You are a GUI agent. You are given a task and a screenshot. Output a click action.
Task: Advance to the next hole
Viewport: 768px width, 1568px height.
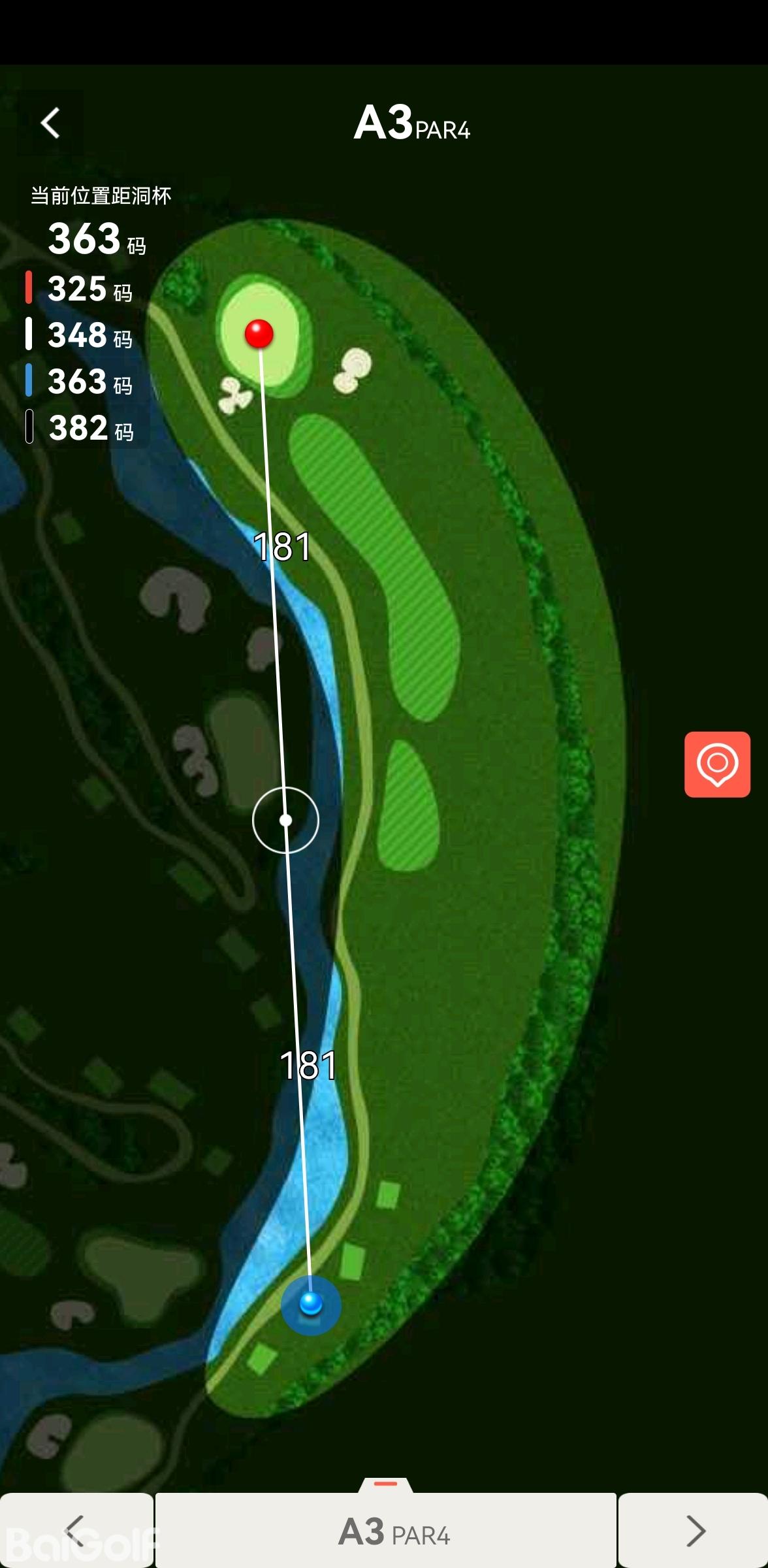(x=694, y=1530)
